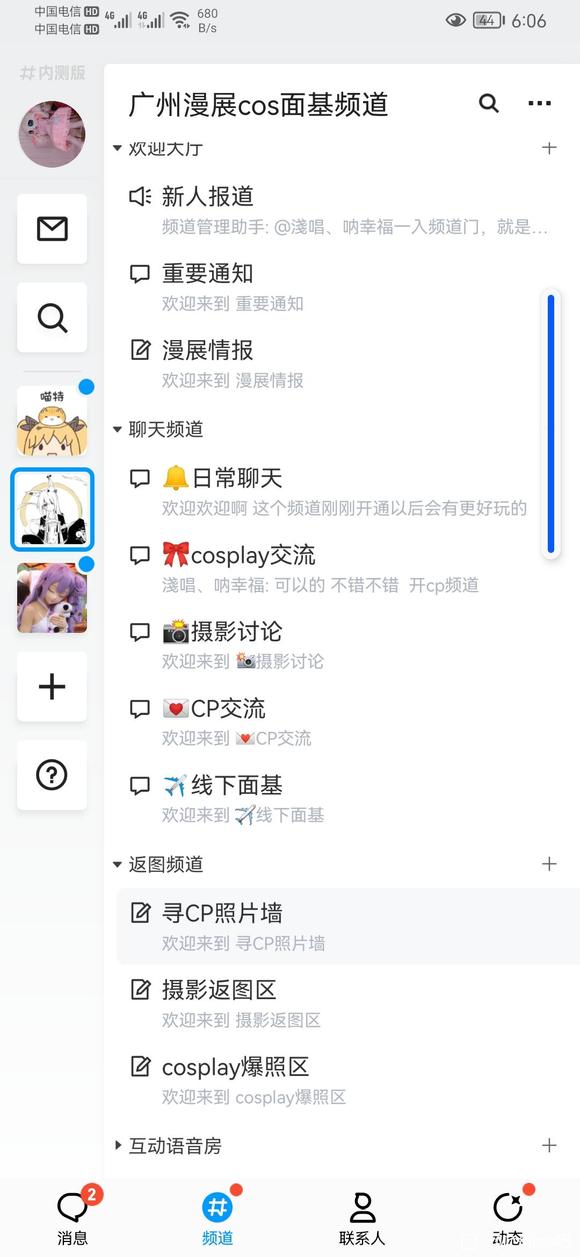Open the mail inbox icon in sidebar
580x1257 pixels.
pyautogui.click(x=52, y=229)
